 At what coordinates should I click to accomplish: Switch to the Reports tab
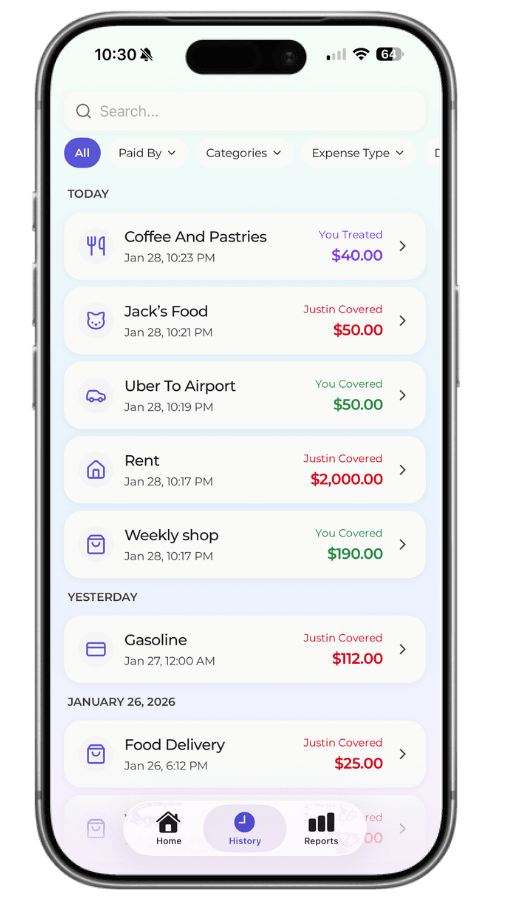click(x=321, y=828)
